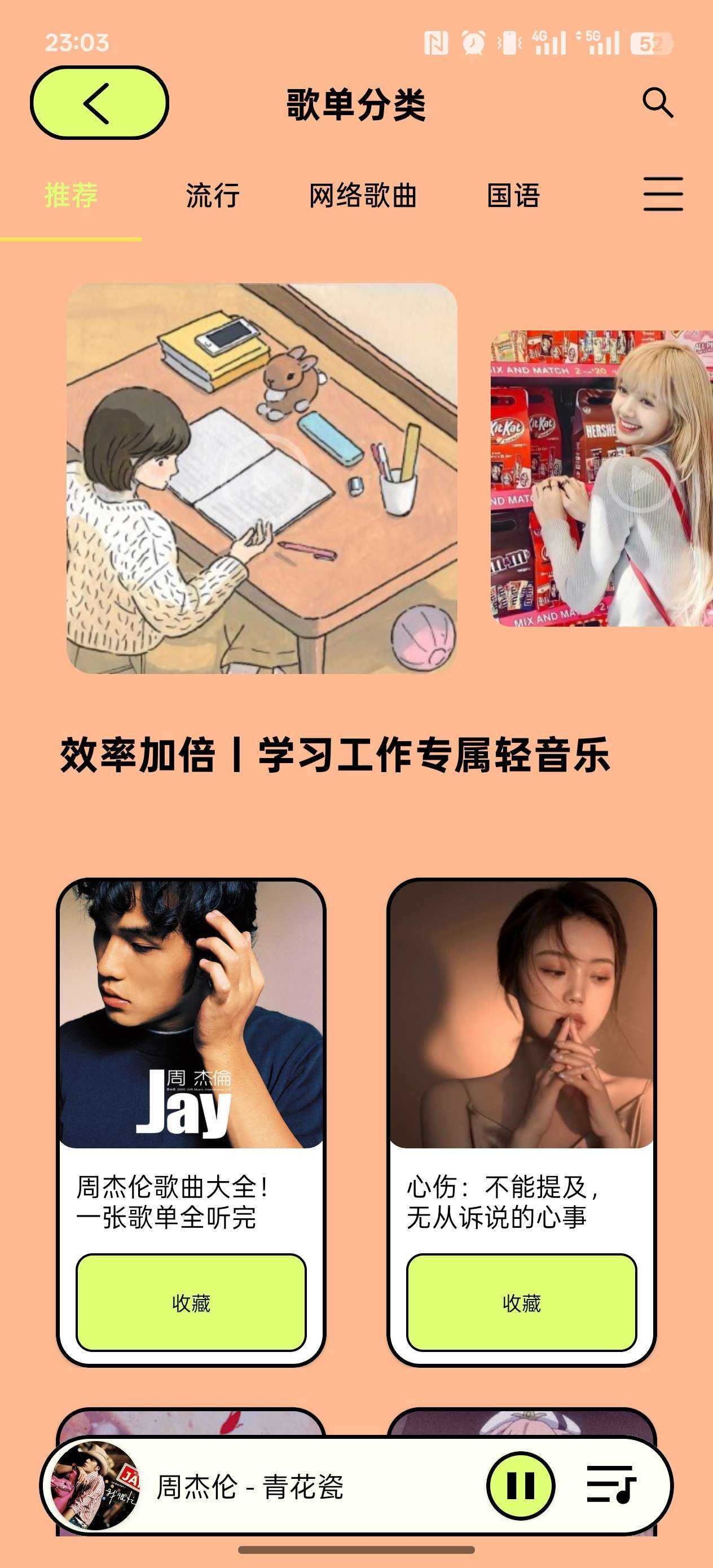Tap 收藏 on the 心伤 playlist
713x1568 pixels.
point(521,1302)
